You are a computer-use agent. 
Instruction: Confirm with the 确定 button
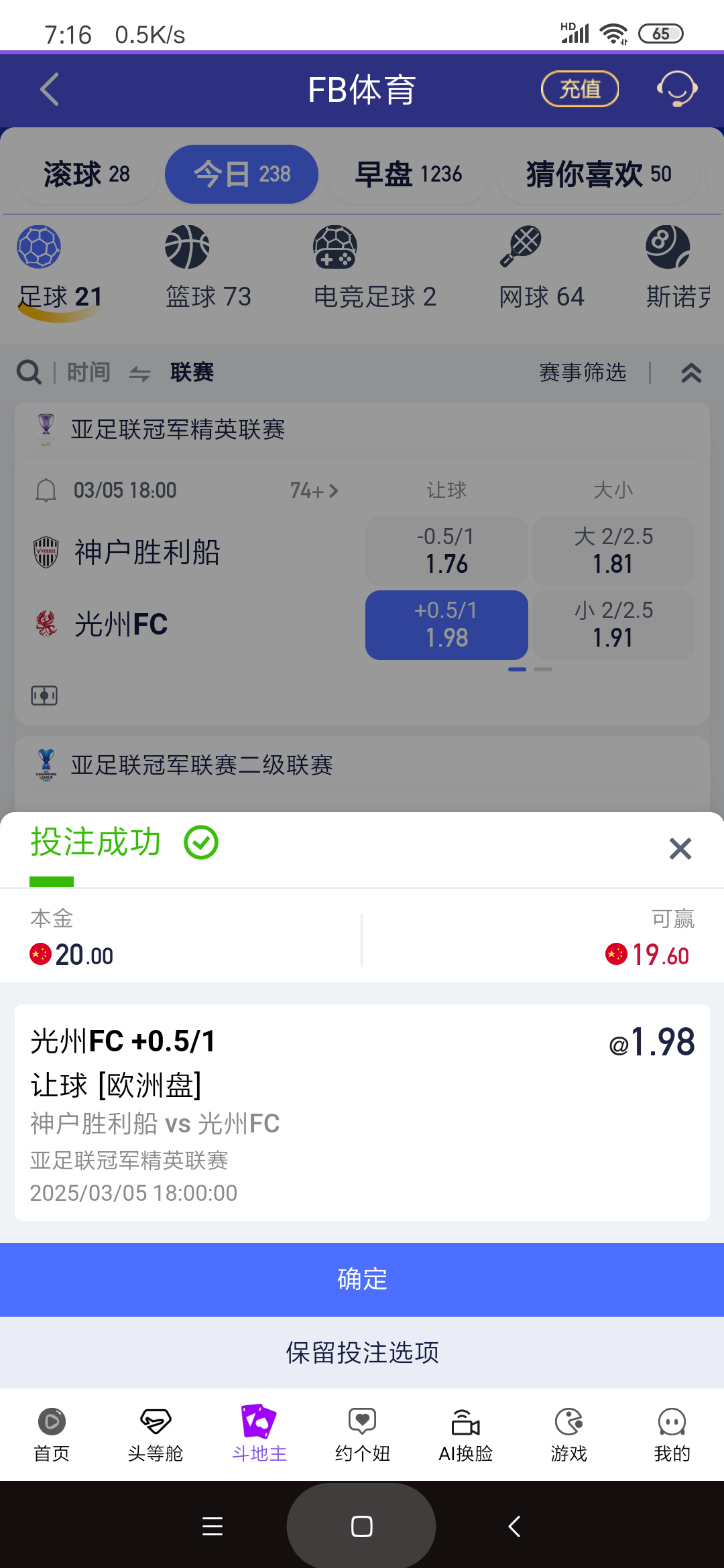pyautogui.click(x=362, y=1279)
